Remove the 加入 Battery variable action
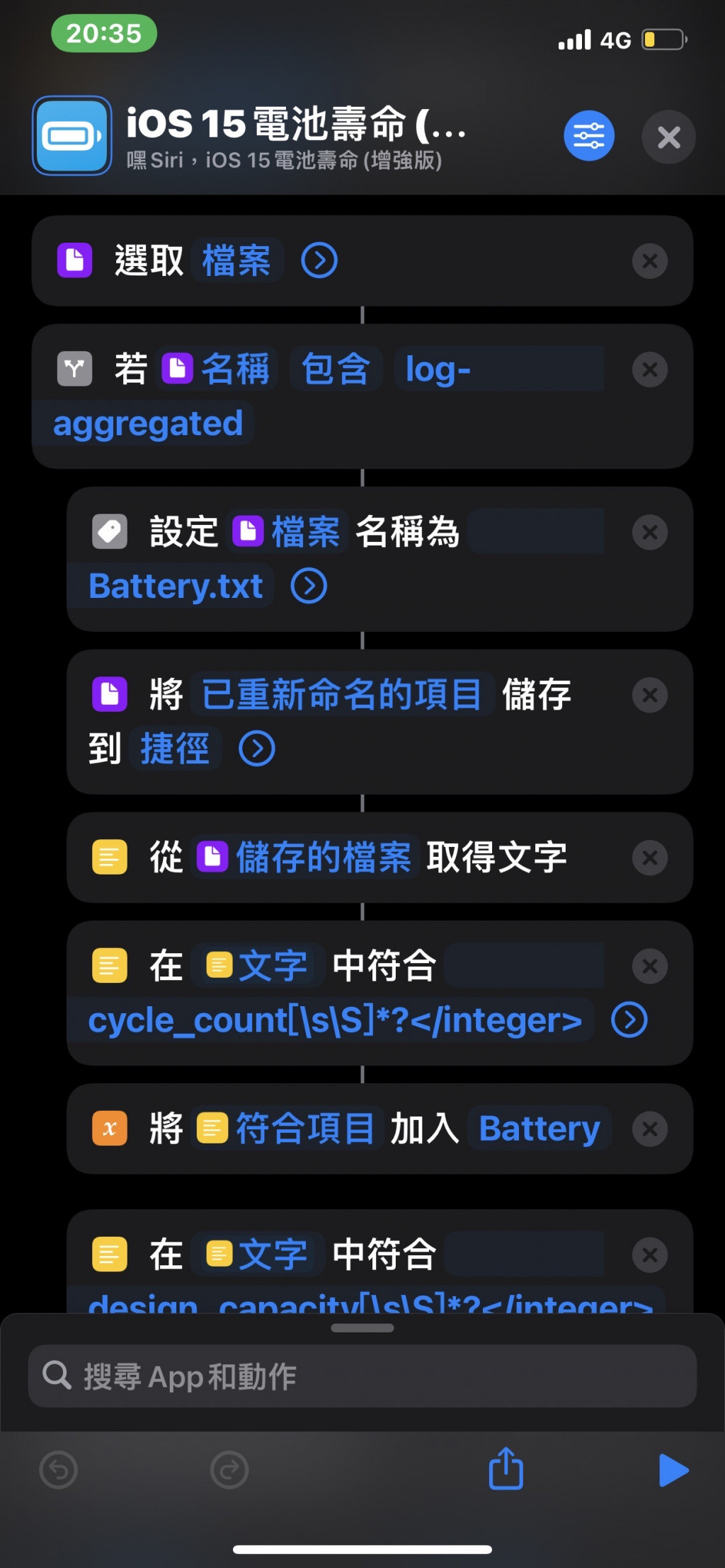 pos(649,1129)
